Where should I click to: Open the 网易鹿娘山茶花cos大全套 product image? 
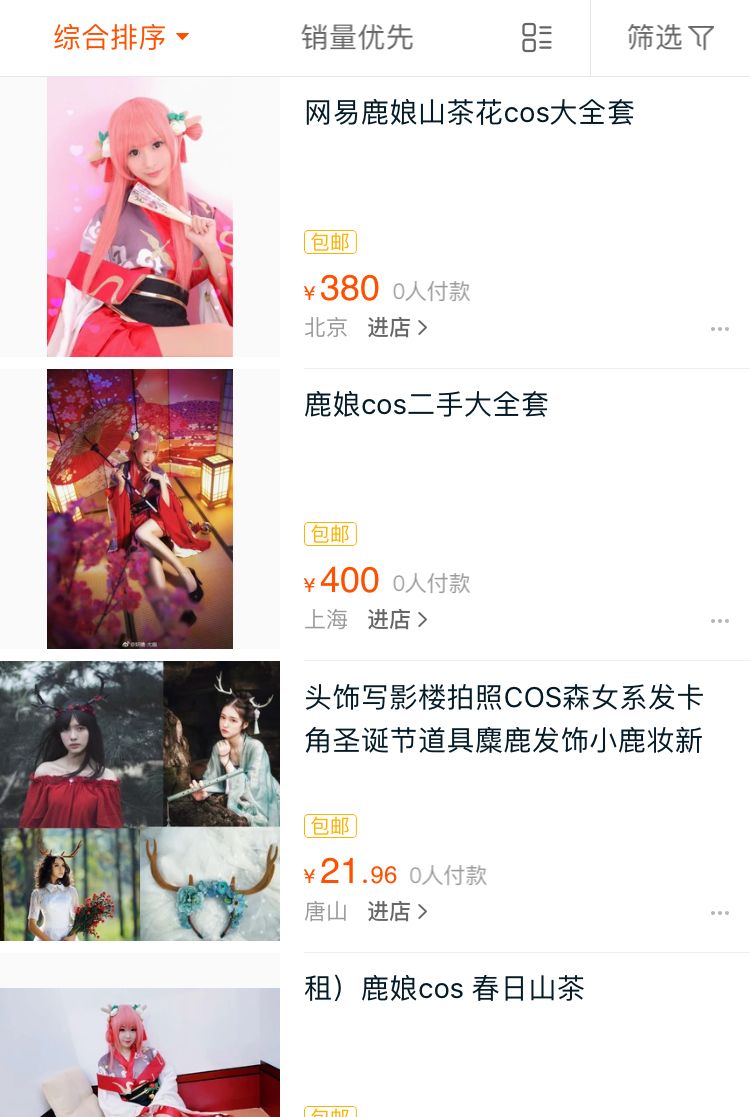pos(140,217)
